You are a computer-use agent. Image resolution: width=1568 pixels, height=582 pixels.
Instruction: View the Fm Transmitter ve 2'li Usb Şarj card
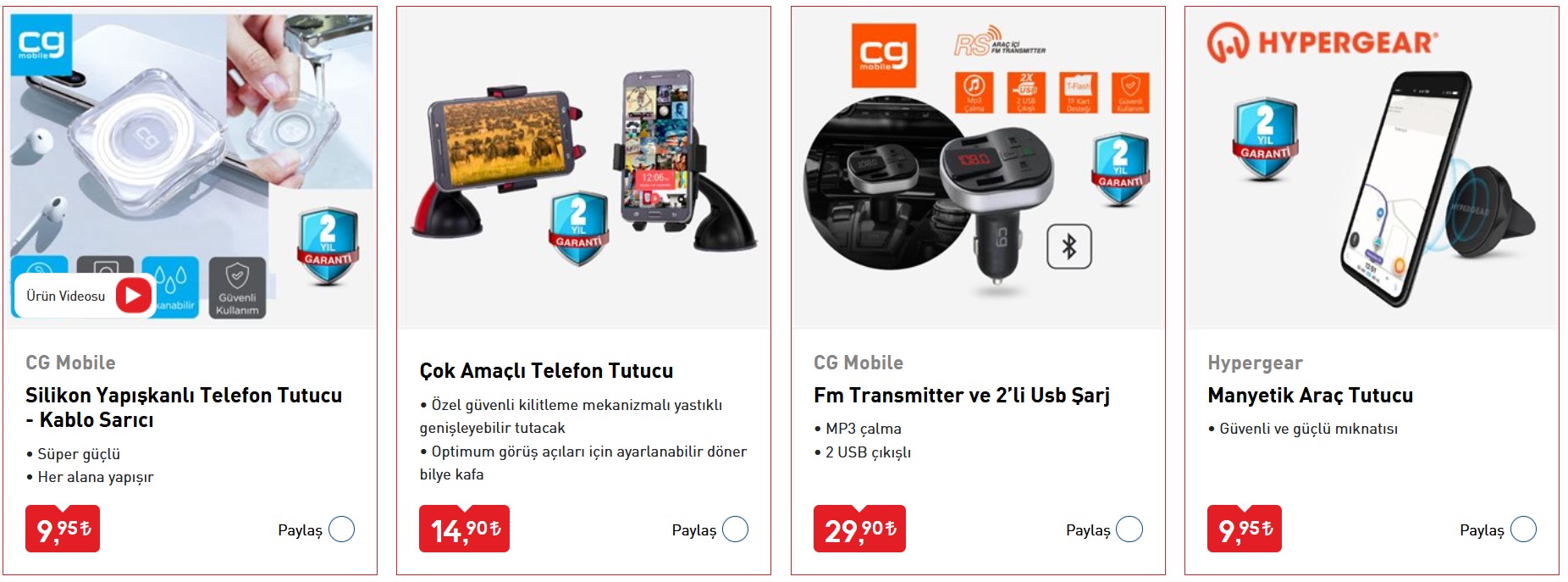click(961, 396)
